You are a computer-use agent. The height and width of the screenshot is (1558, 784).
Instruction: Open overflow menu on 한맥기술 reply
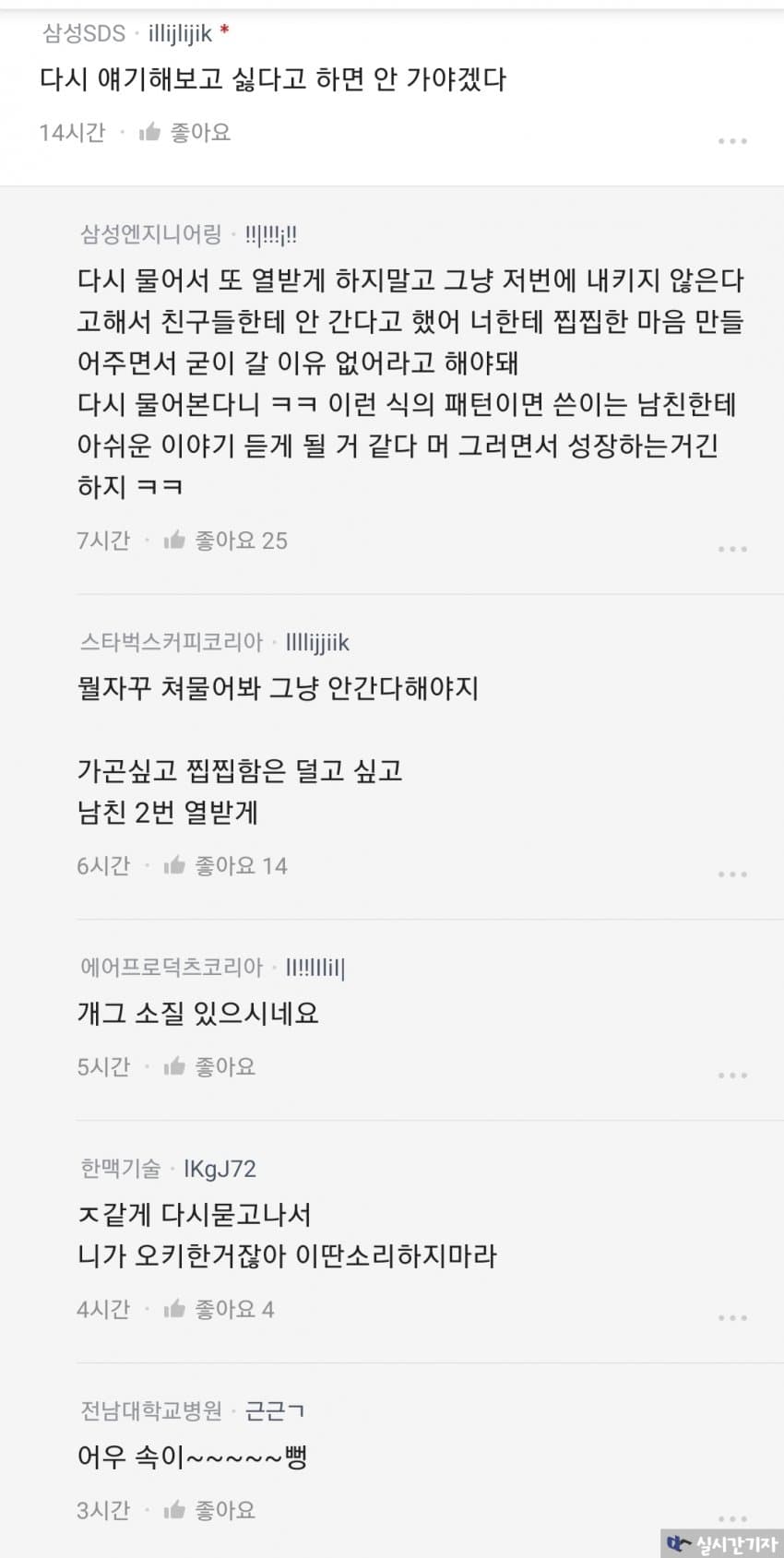(x=731, y=1318)
